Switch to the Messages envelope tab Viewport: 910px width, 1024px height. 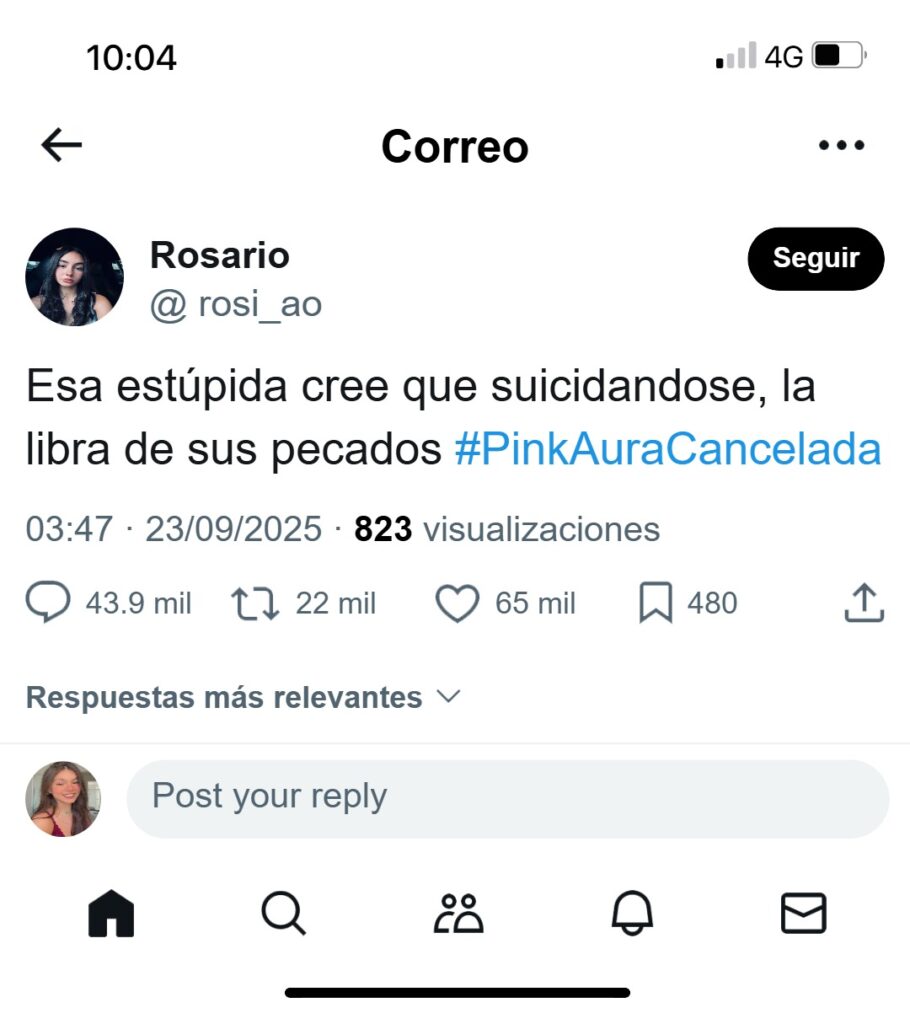pyautogui.click(x=803, y=913)
